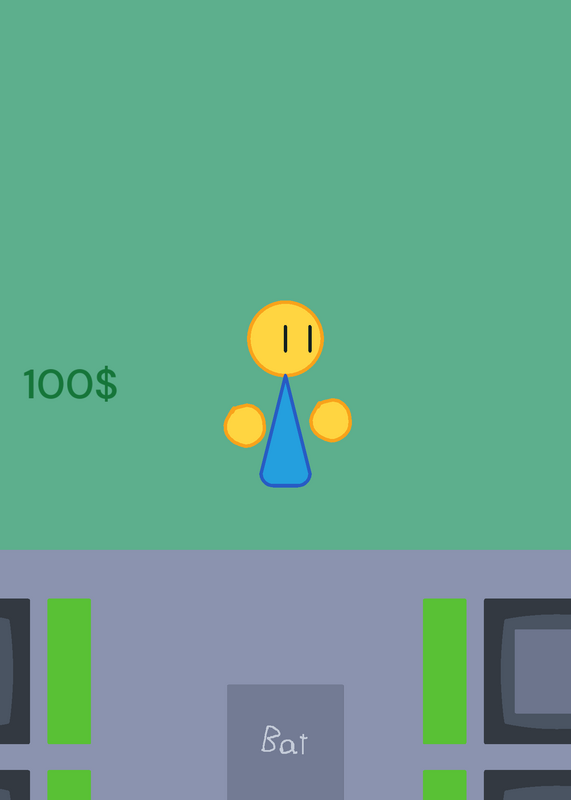Select the Bat tile
The height and width of the screenshot is (800, 571).
(285, 742)
